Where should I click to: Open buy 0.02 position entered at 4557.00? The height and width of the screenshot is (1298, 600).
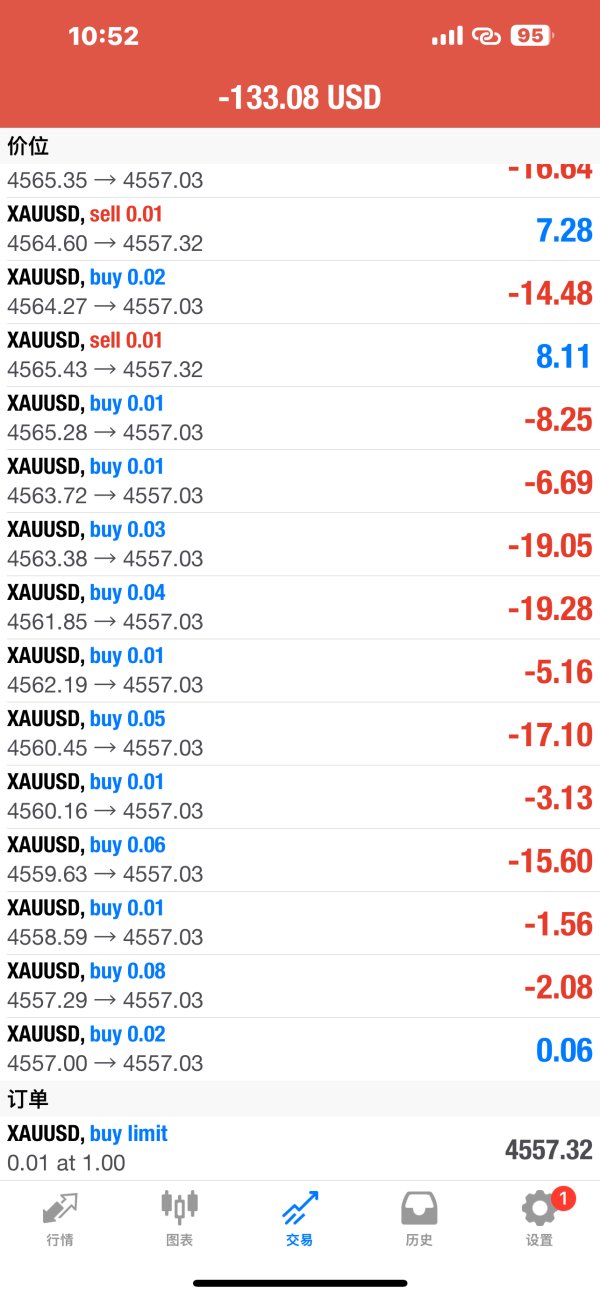[300, 1048]
